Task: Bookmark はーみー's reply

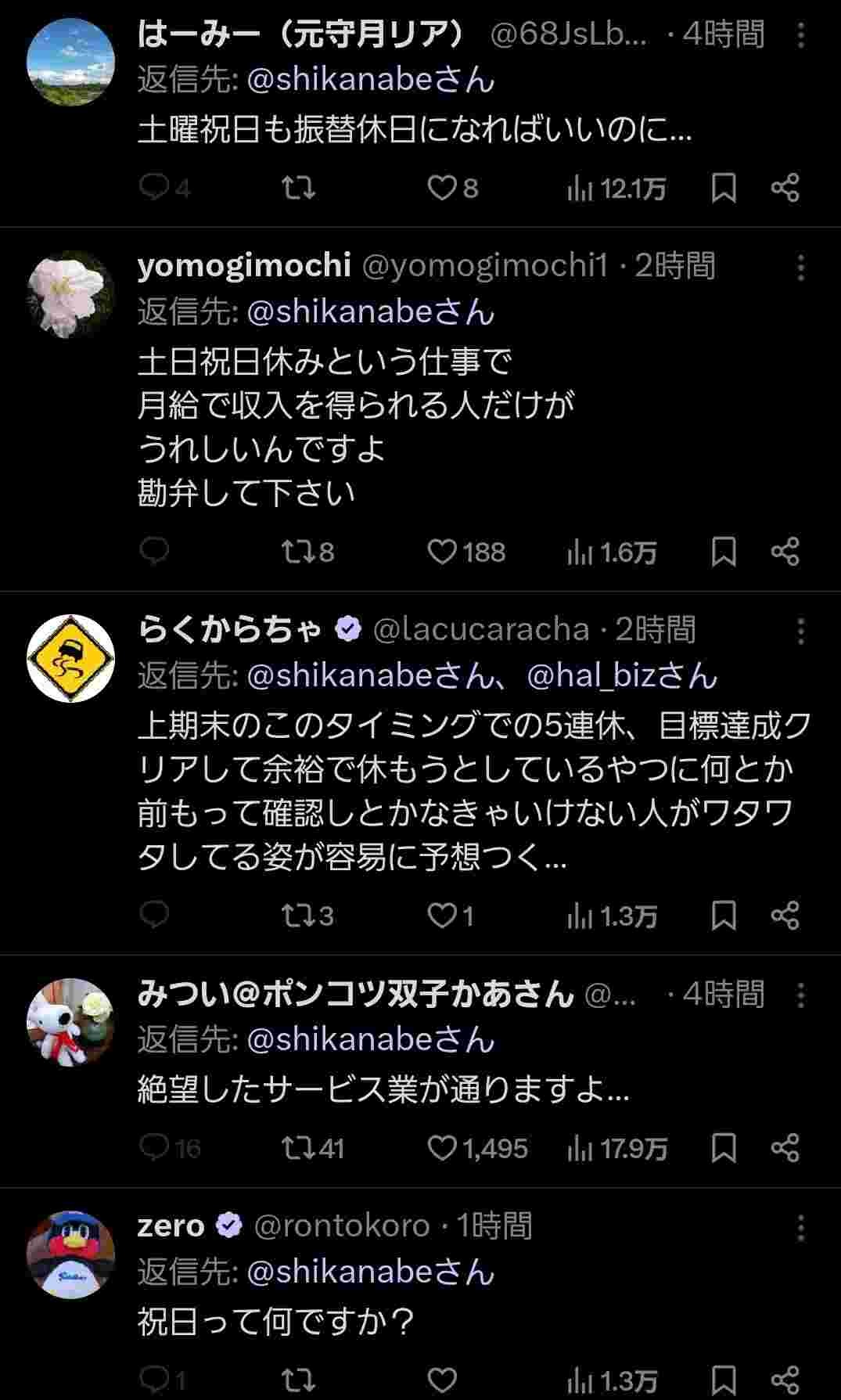Action: click(x=724, y=188)
